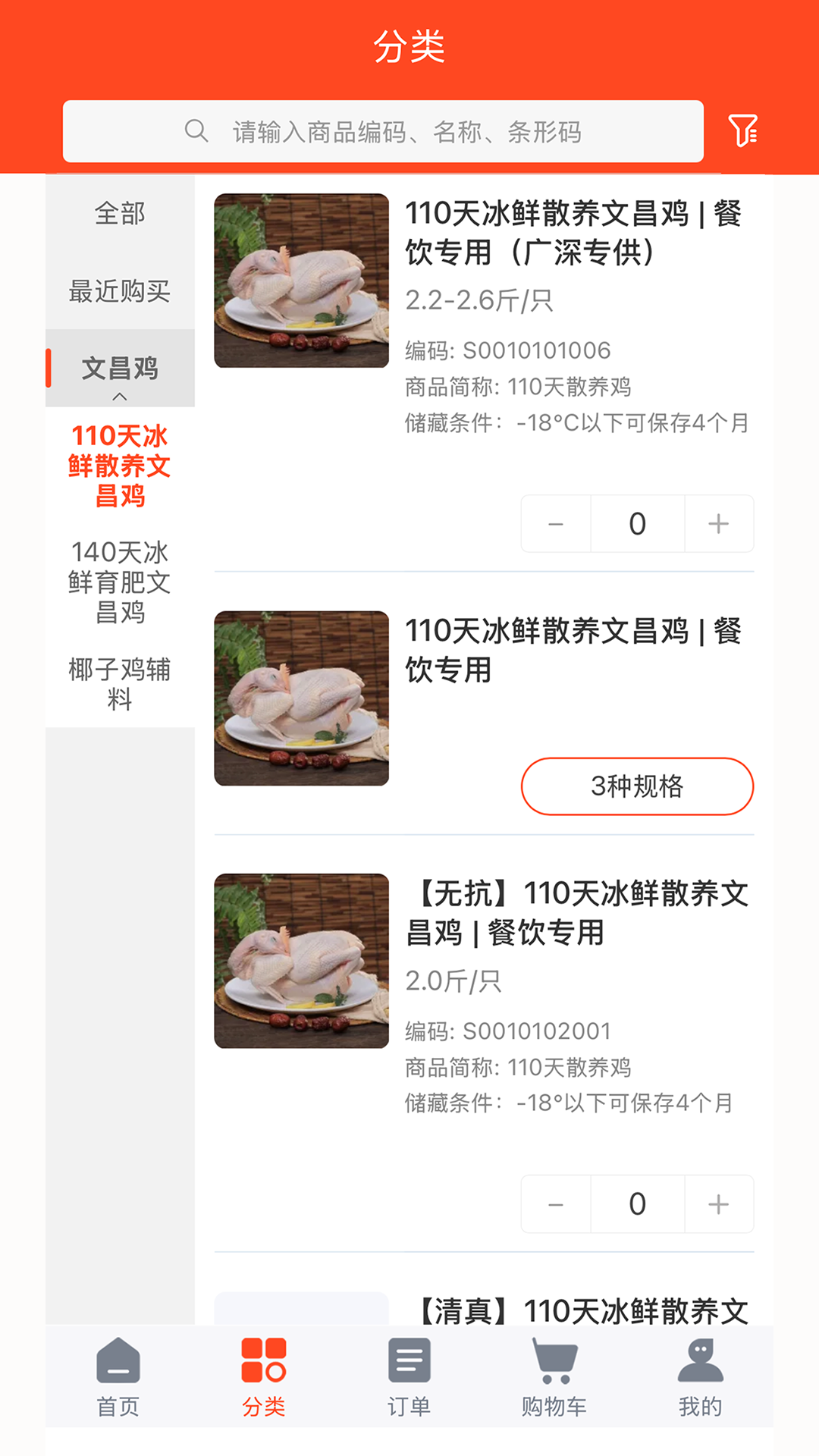Switch to the 最近购买 category tab

pyautogui.click(x=121, y=291)
